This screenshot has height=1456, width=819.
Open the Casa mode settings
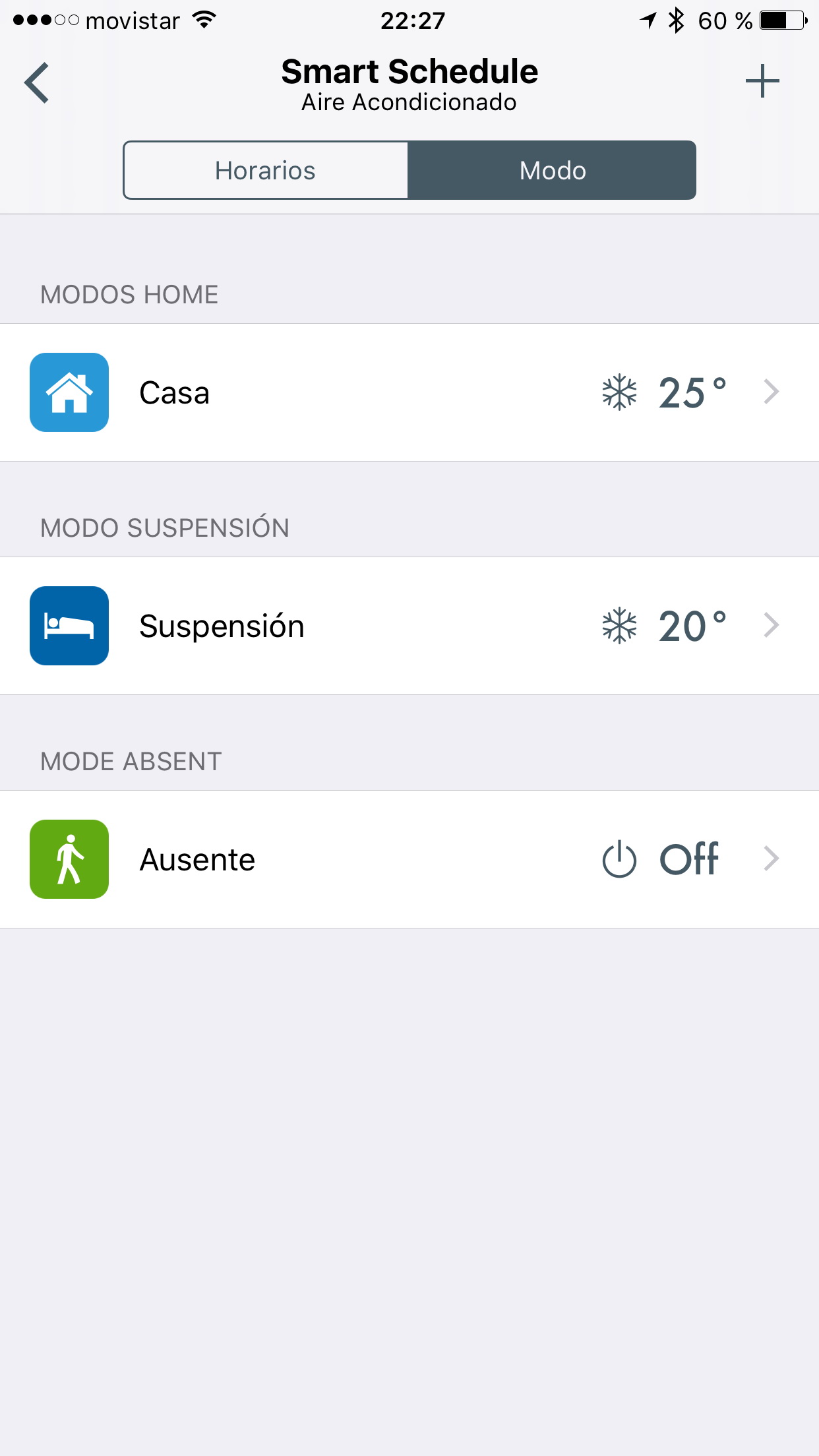409,392
